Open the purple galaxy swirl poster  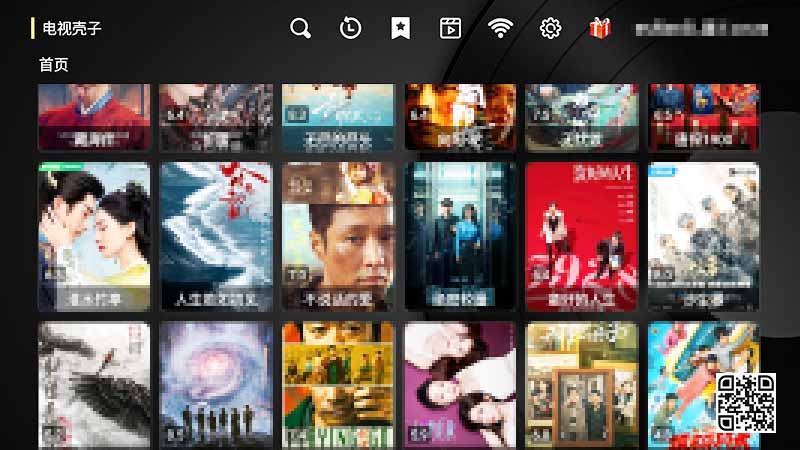pos(216,385)
